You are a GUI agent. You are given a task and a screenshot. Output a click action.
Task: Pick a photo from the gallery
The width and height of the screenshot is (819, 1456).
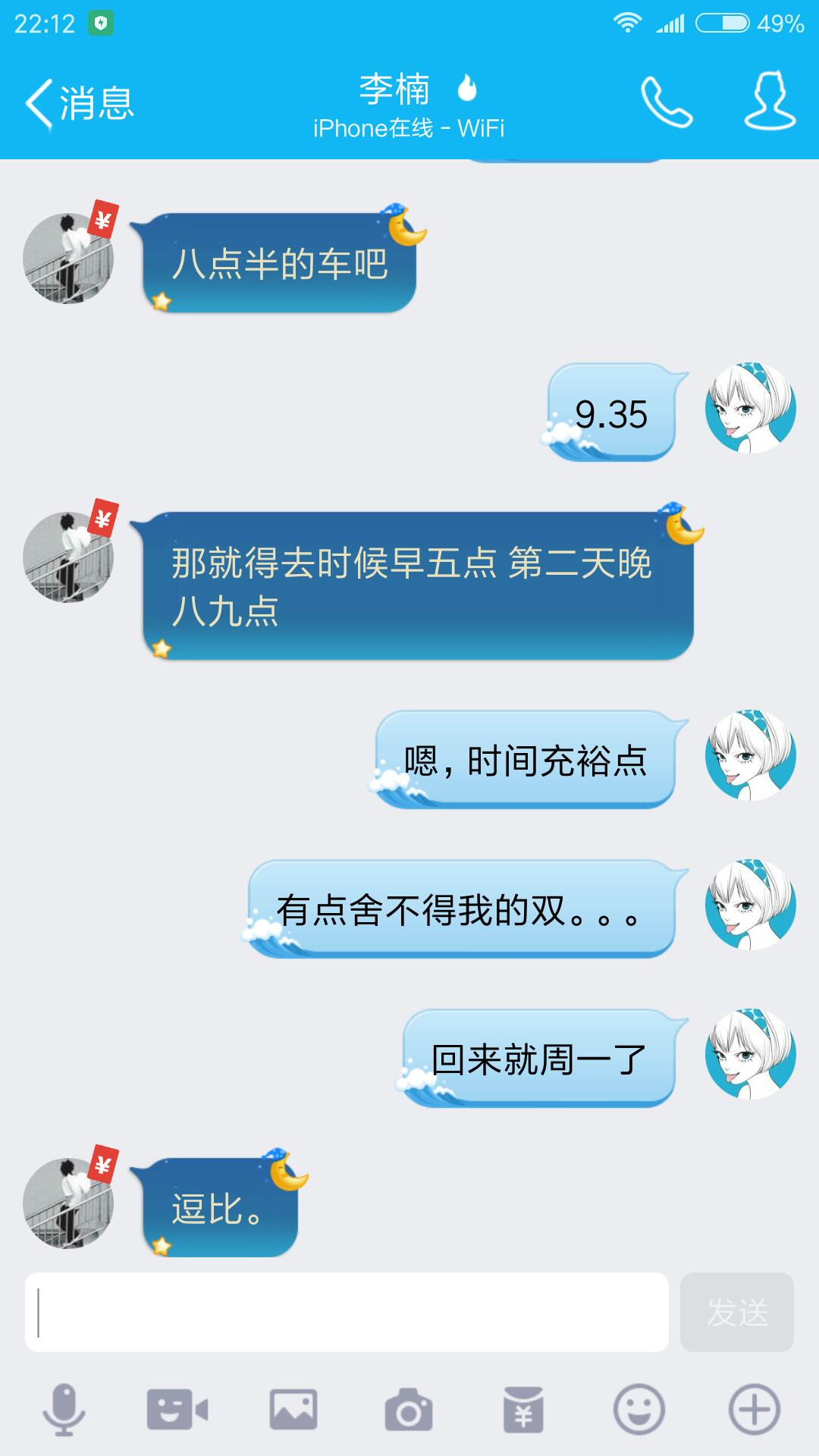(x=293, y=1410)
